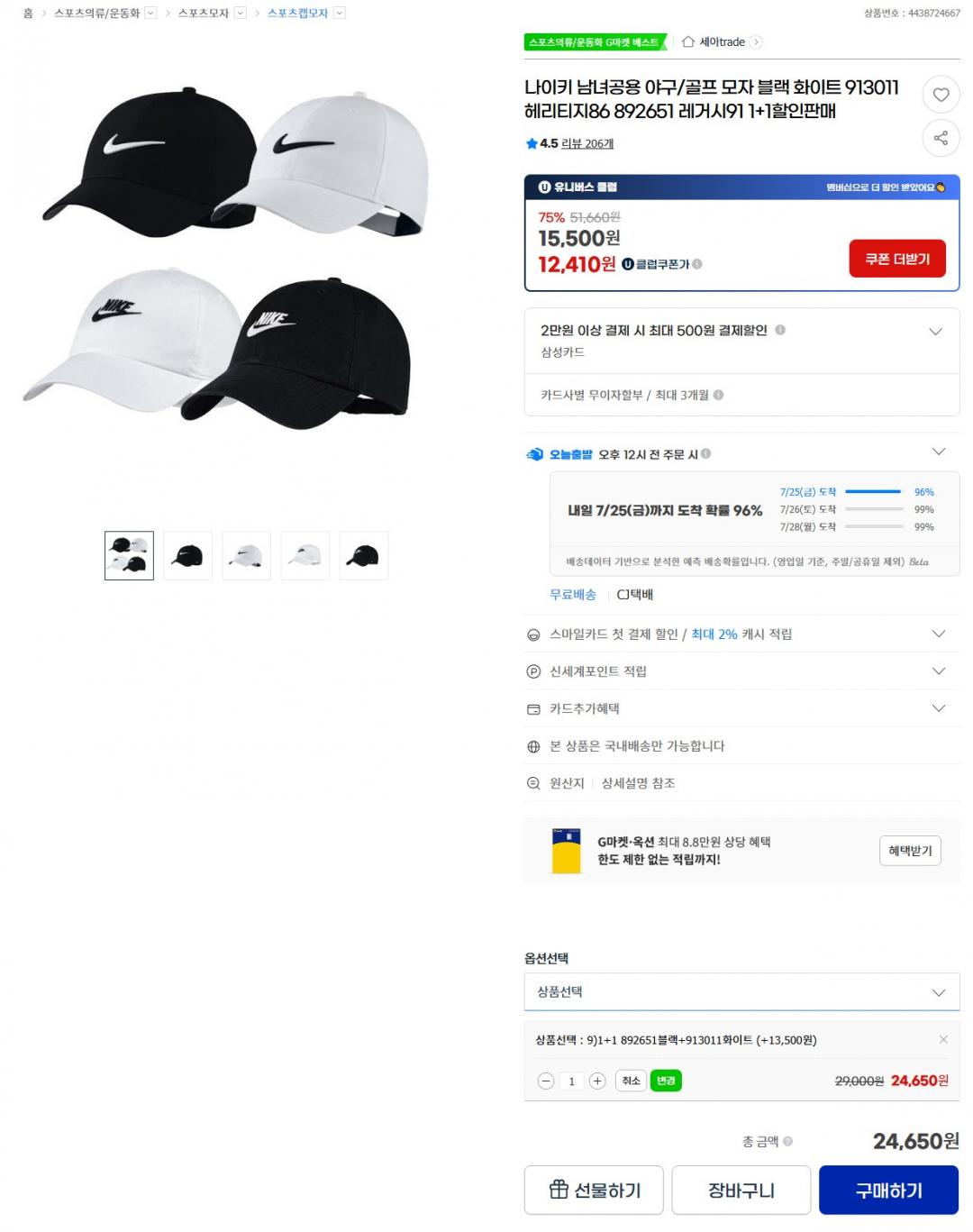The image size is (973, 1232).
Task: Tap 변경 to apply quantity
Action: point(666,1081)
